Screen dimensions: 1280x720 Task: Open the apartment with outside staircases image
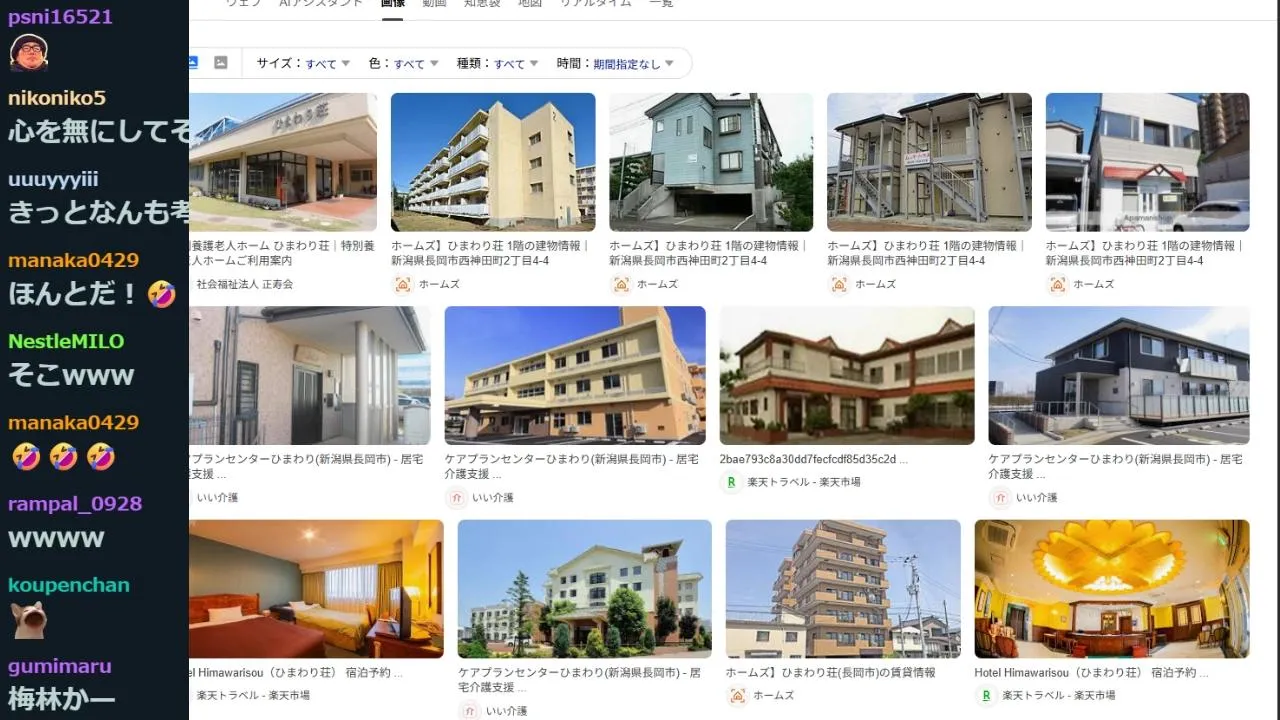point(929,162)
